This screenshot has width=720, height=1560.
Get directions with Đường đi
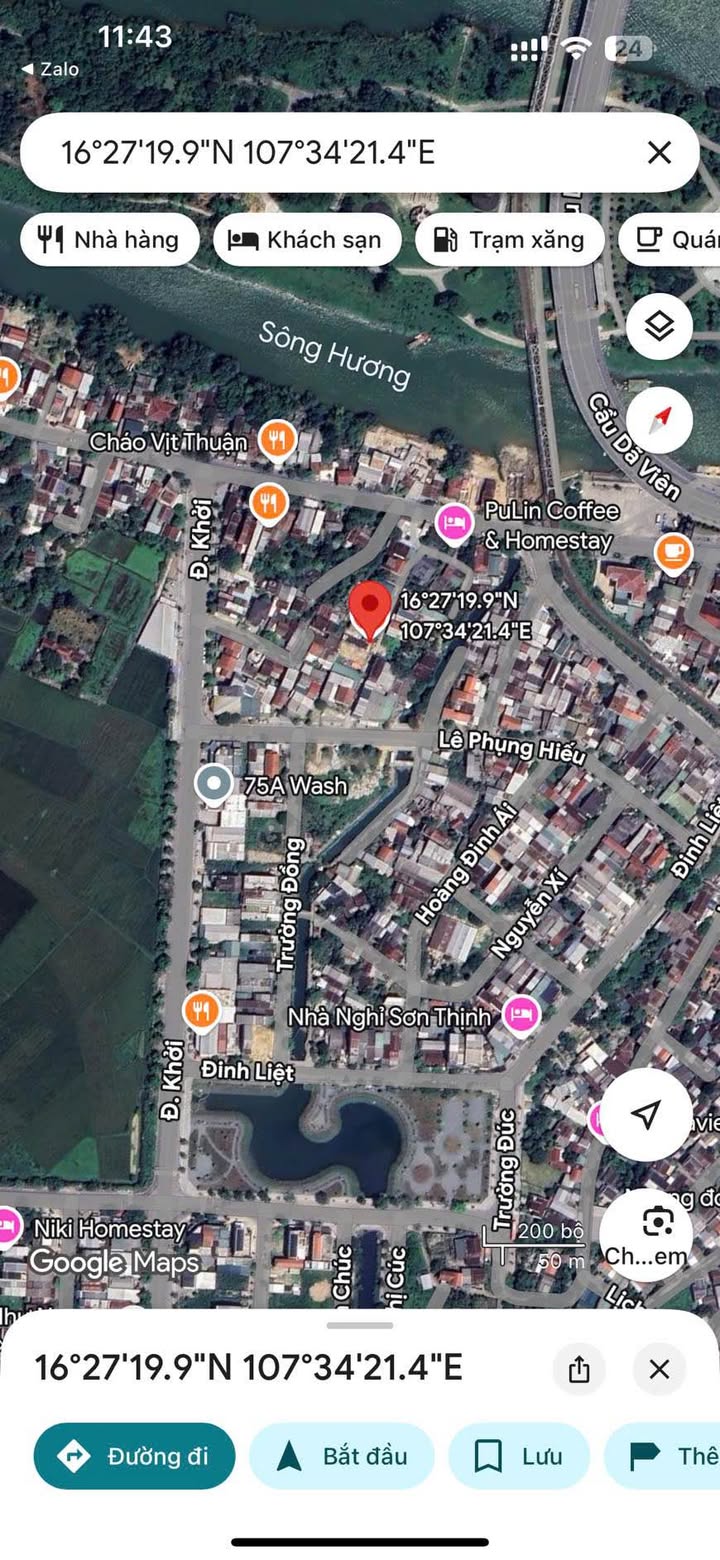tap(135, 1456)
